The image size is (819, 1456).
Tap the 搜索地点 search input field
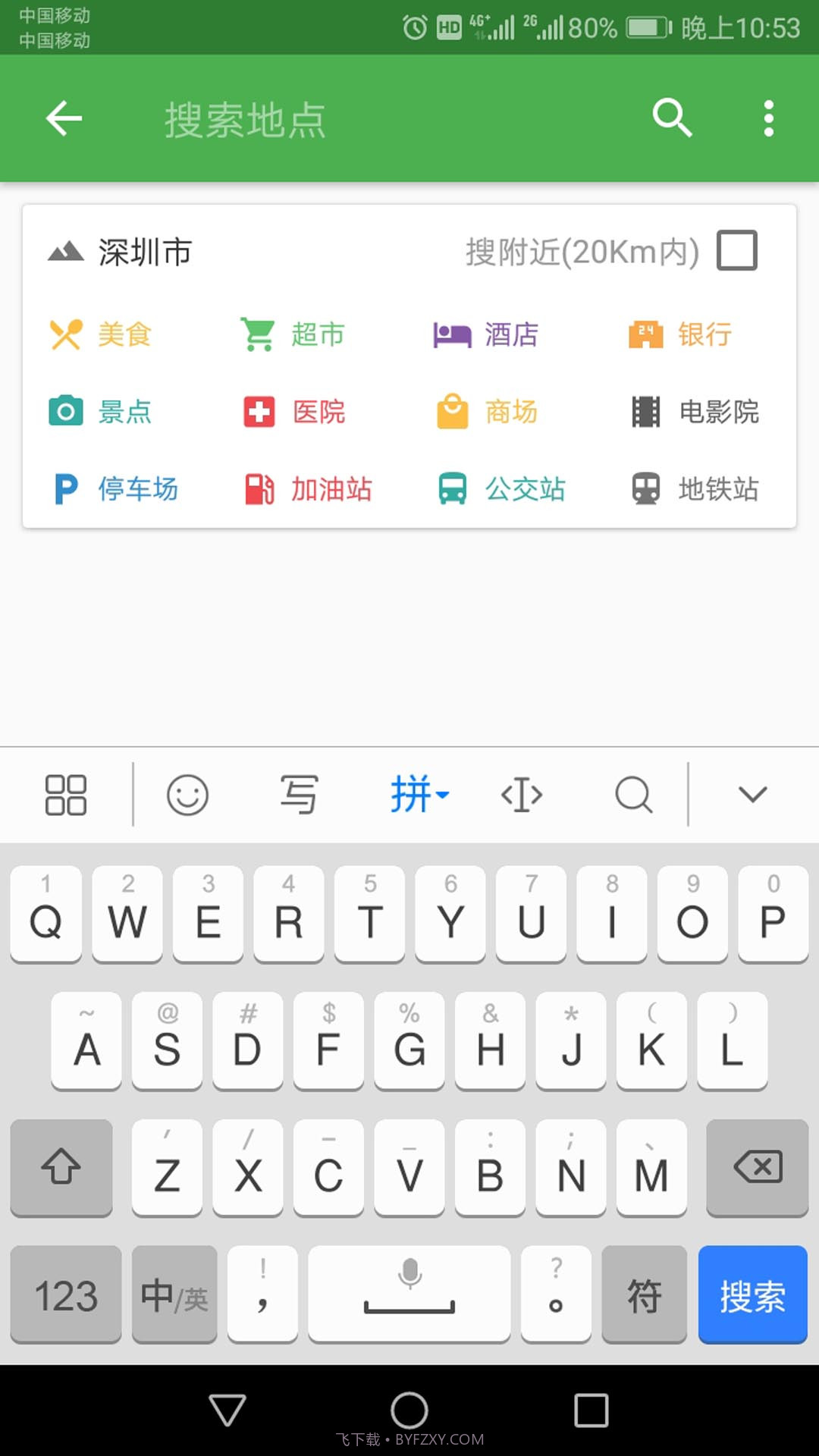click(303, 119)
